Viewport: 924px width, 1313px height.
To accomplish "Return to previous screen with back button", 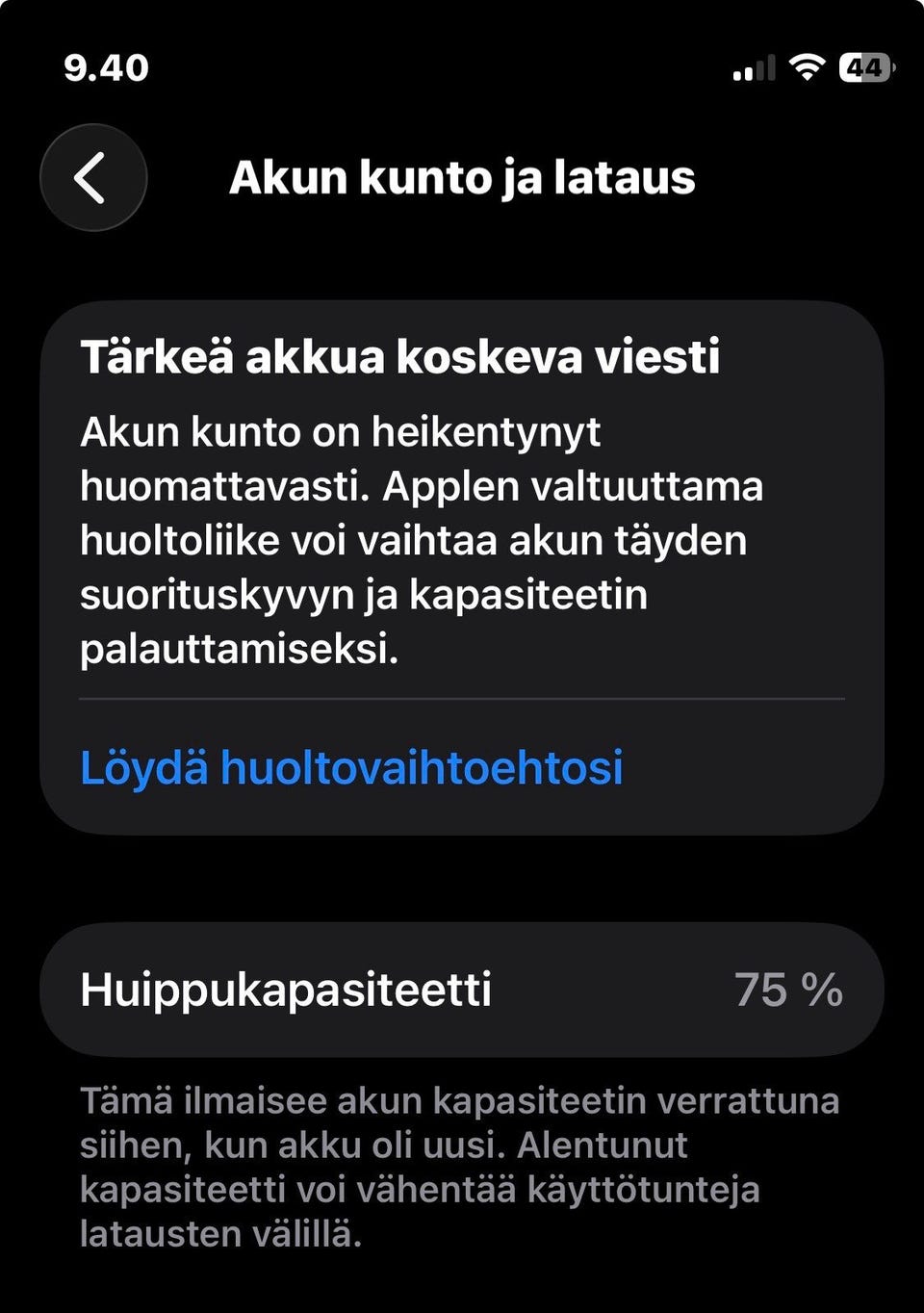I will click(x=92, y=177).
